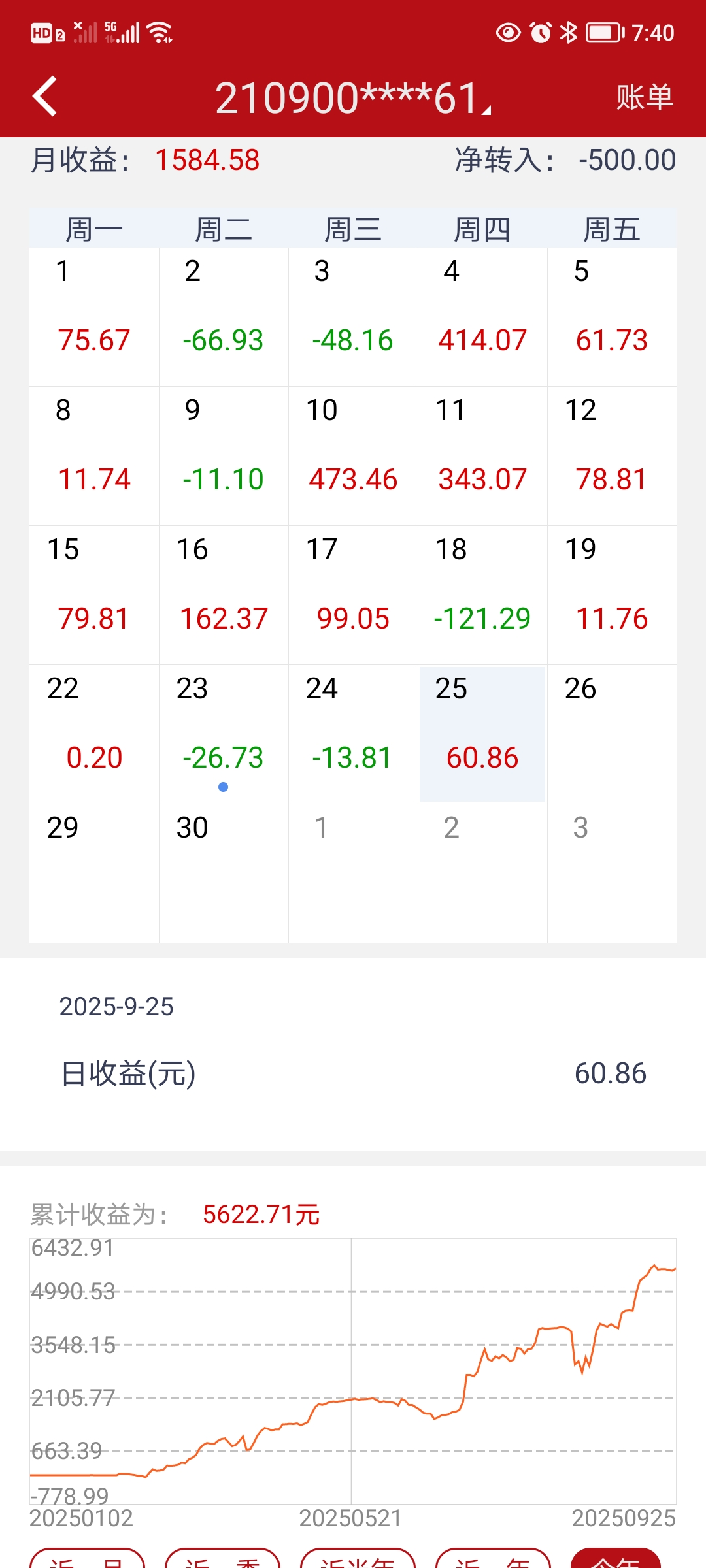Select September 1 in the calendar

[x=94, y=317]
